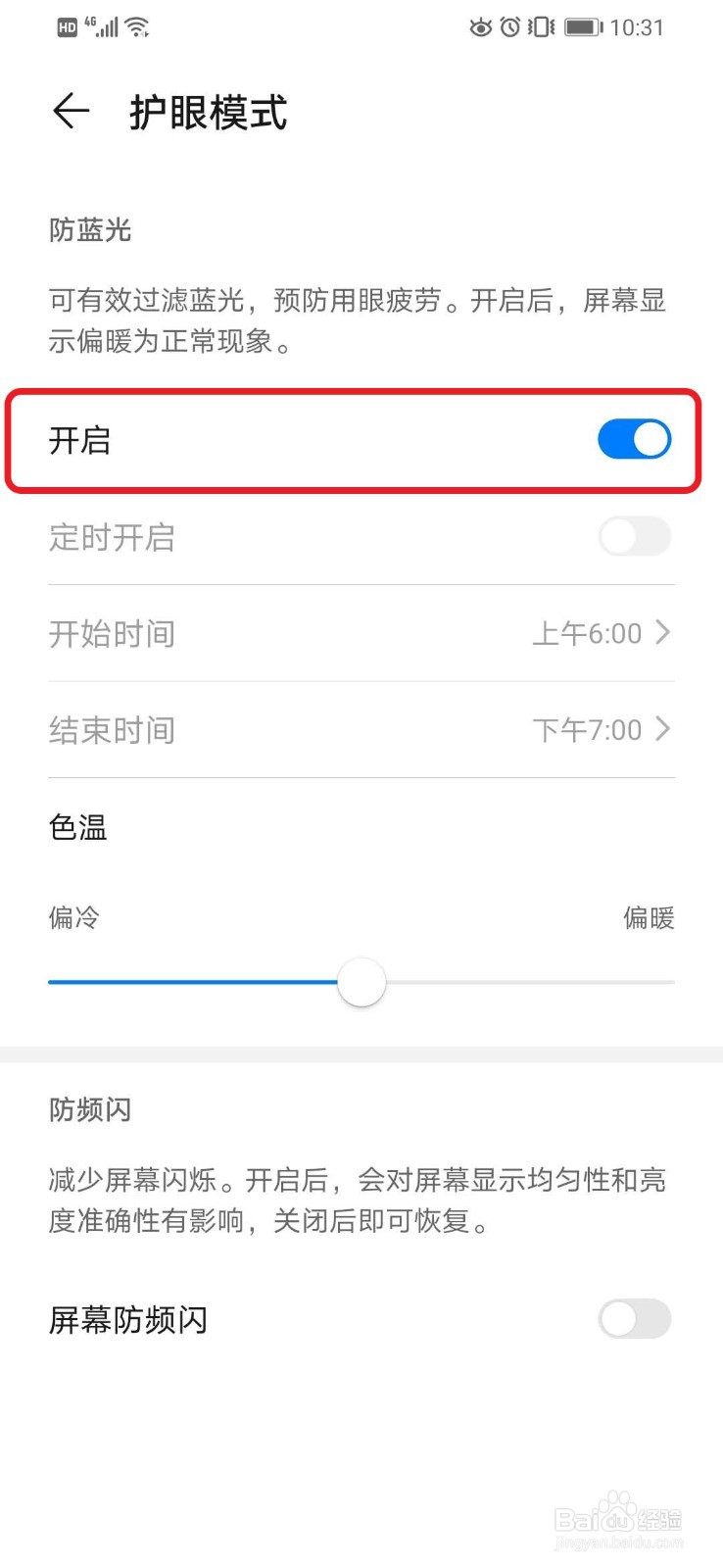Expand the 开始时间 chevron to change start time
The image size is (723, 1568).
pyautogui.click(x=665, y=634)
